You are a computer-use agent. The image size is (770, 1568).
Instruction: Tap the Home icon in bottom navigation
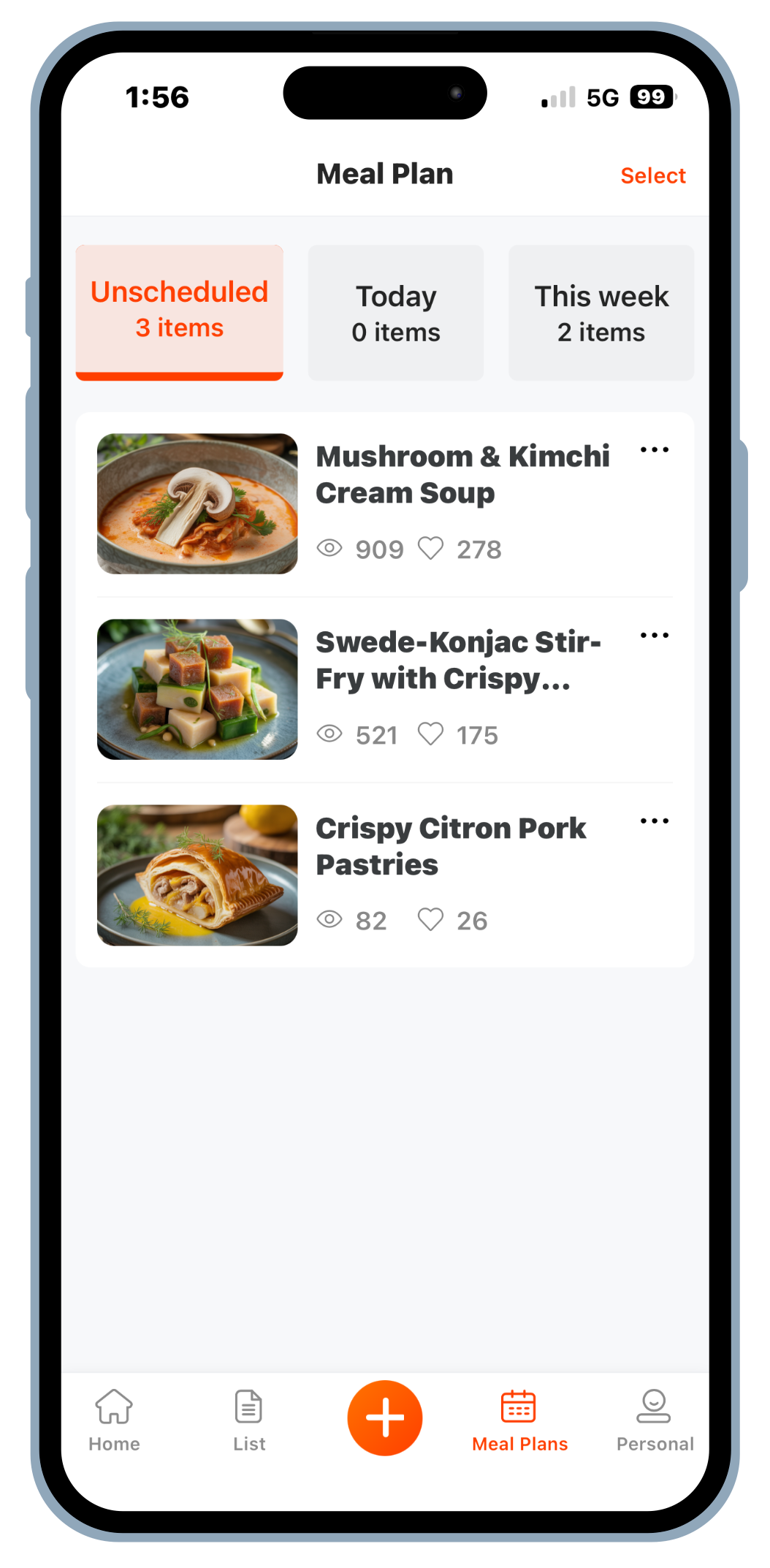[114, 1417]
